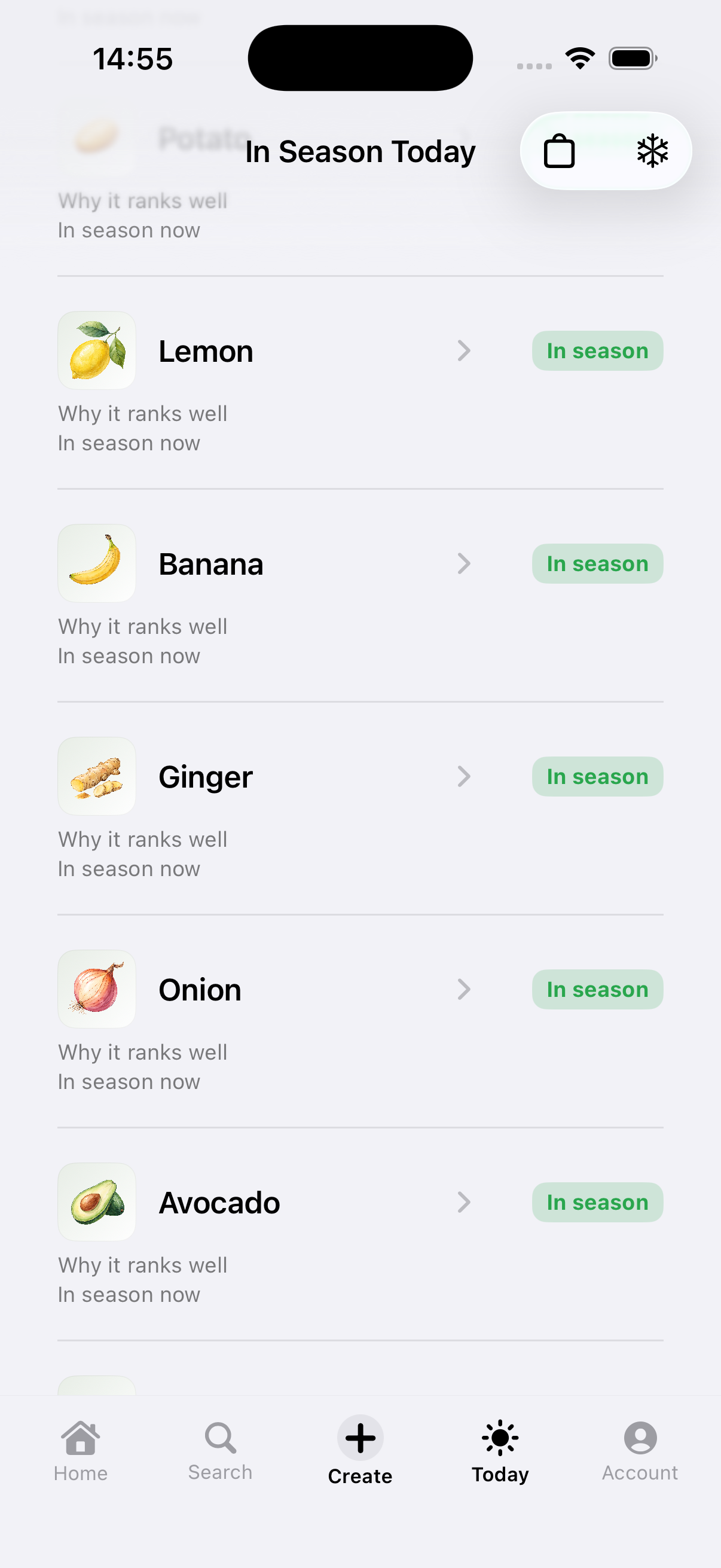Tap the Avocado 'In season' green pill
The image size is (721, 1568).
(x=597, y=1201)
